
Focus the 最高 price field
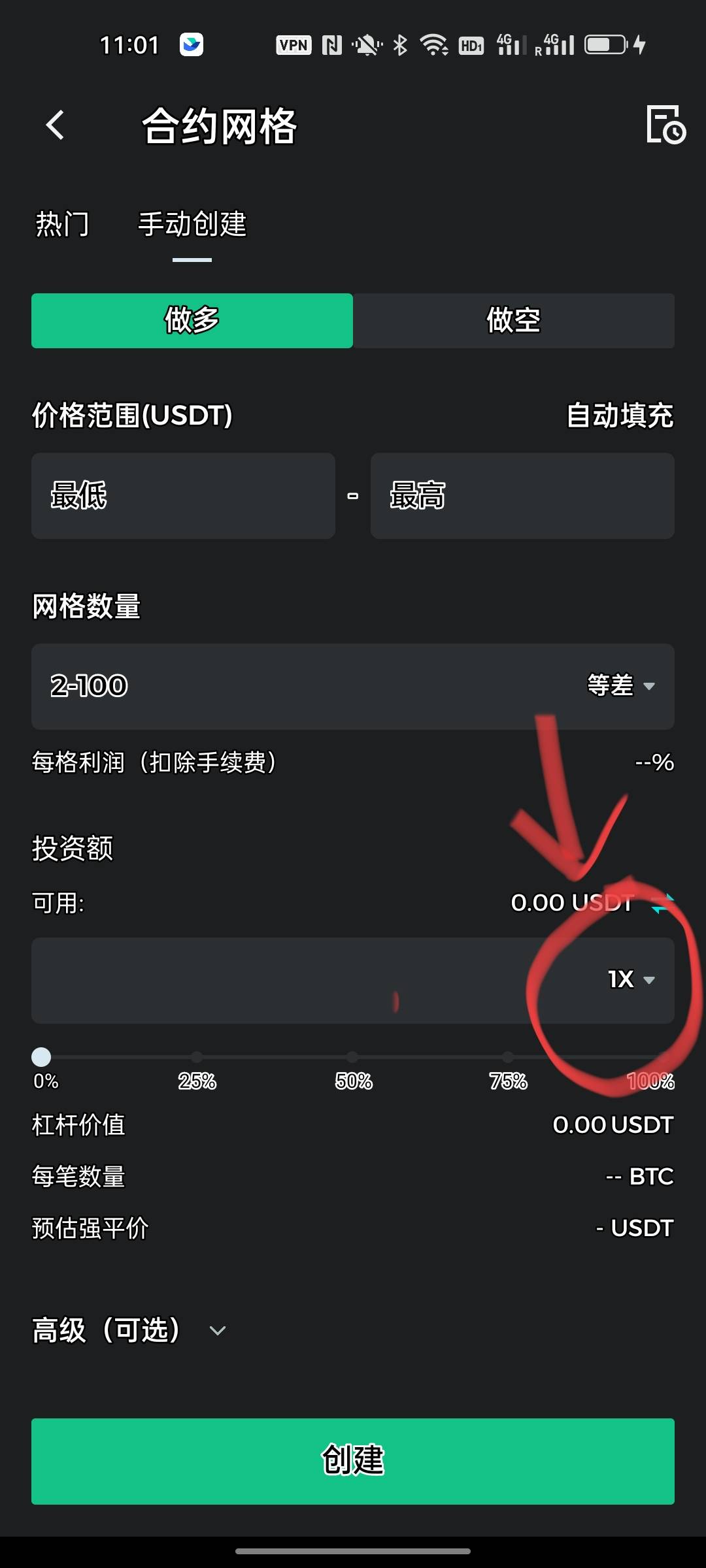522,496
